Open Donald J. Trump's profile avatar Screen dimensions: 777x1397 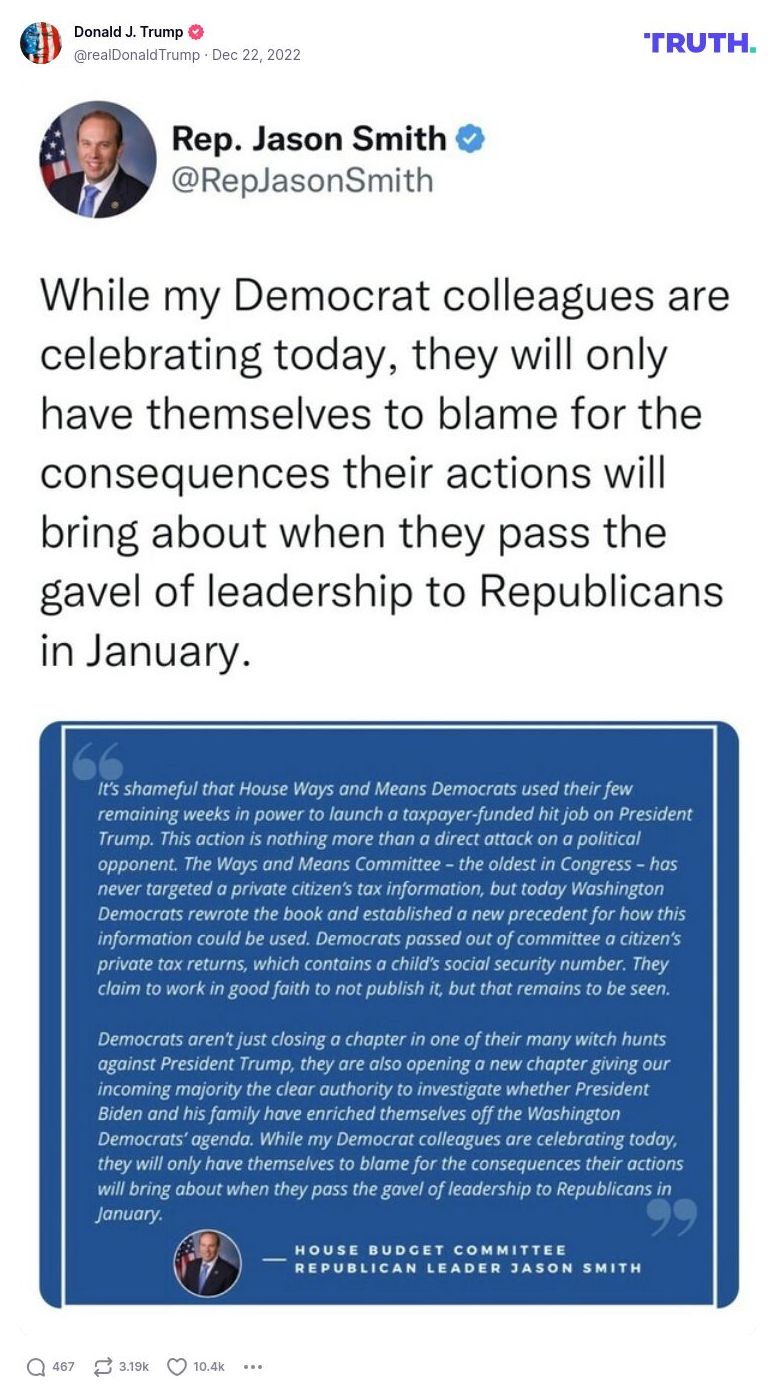pos(41,43)
